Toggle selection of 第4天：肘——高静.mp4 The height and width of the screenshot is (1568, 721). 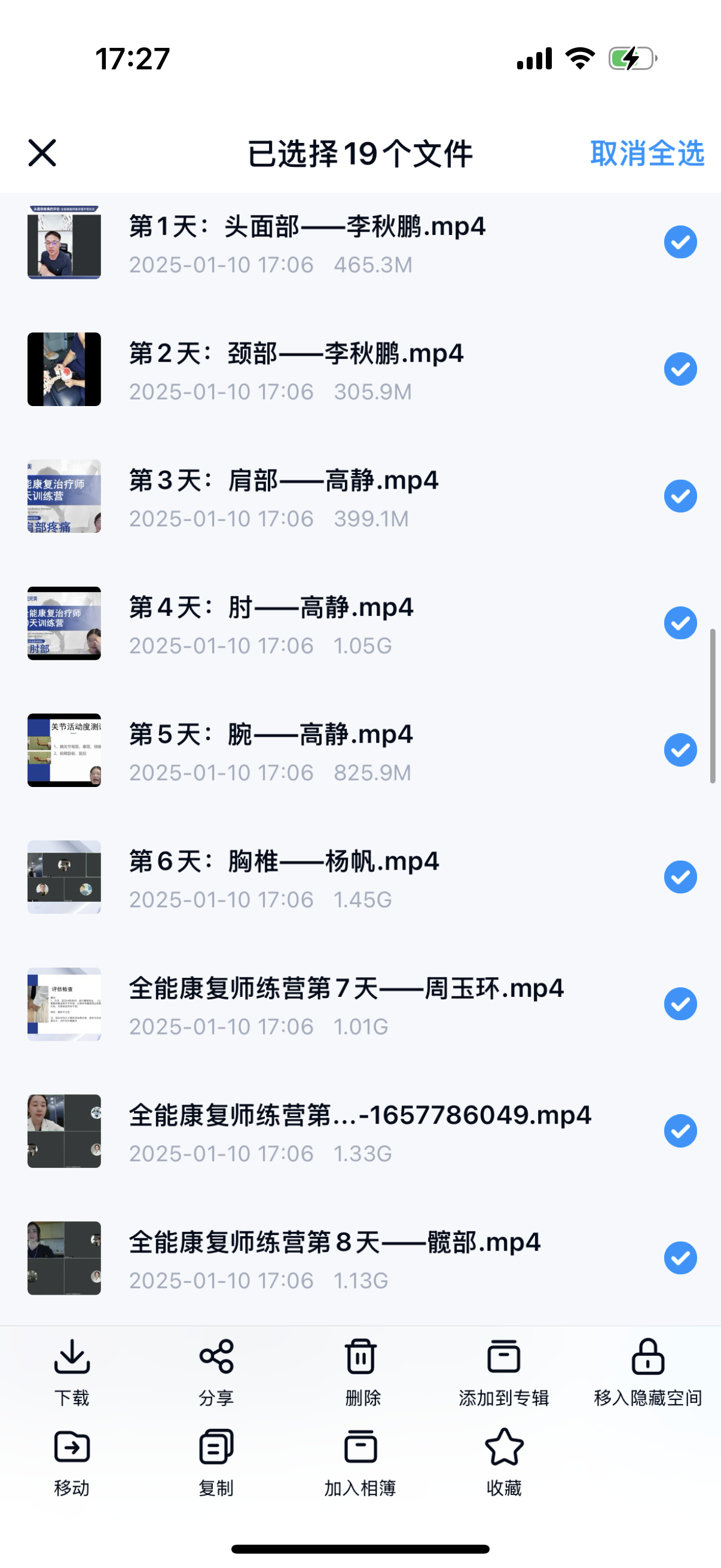coord(680,623)
